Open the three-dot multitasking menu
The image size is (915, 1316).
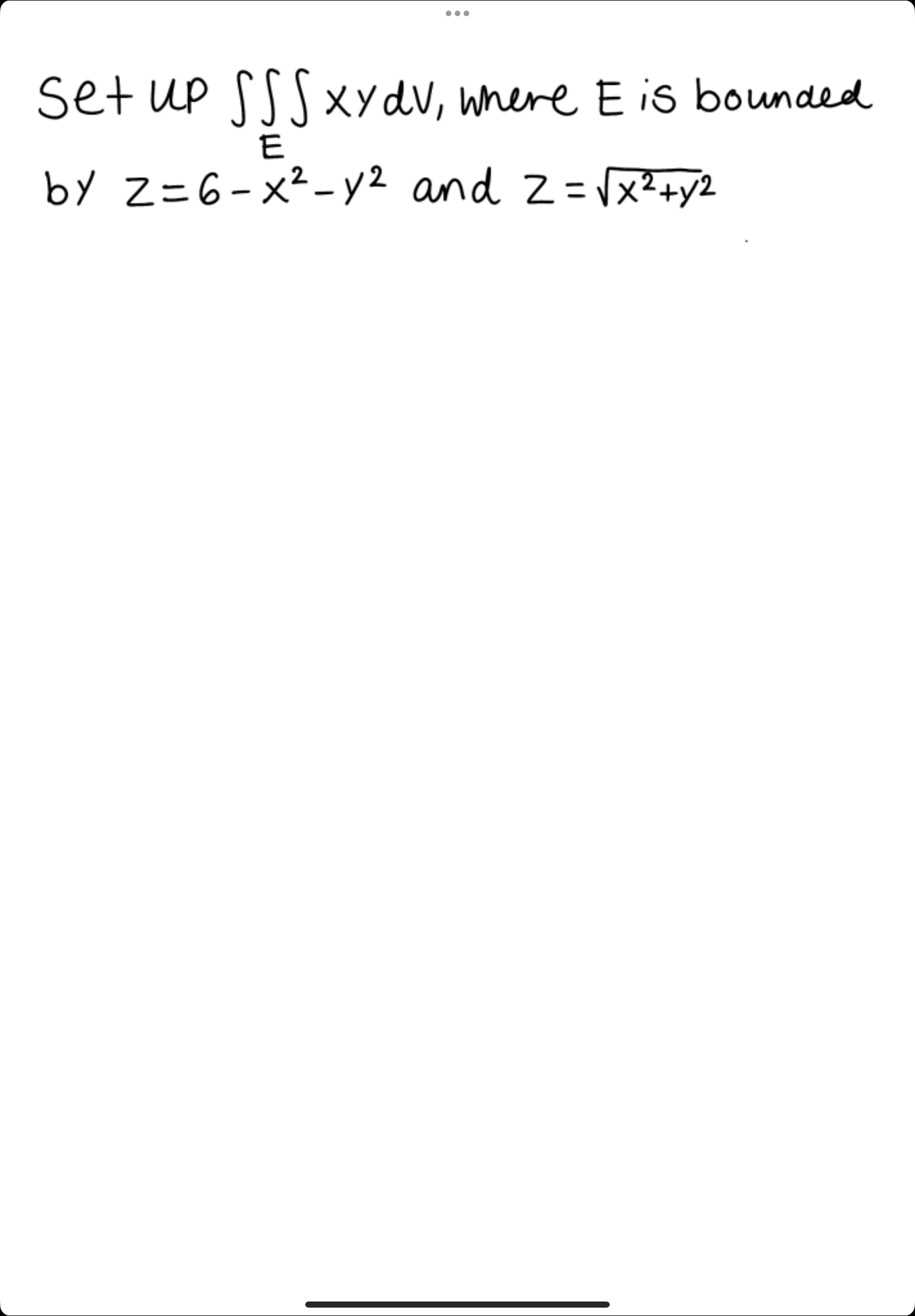pyautogui.click(x=457, y=13)
